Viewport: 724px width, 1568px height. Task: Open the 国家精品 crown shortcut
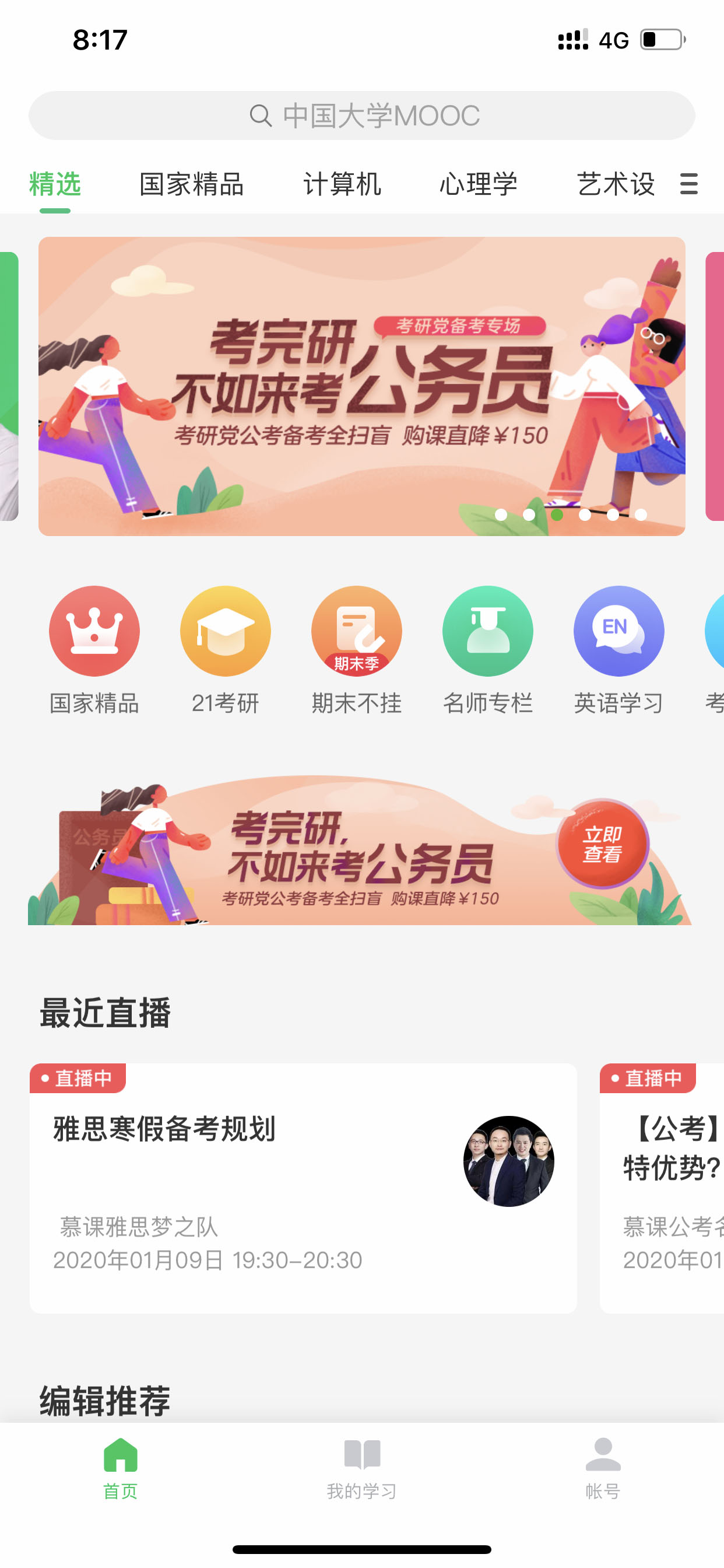pyautogui.click(x=94, y=650)
